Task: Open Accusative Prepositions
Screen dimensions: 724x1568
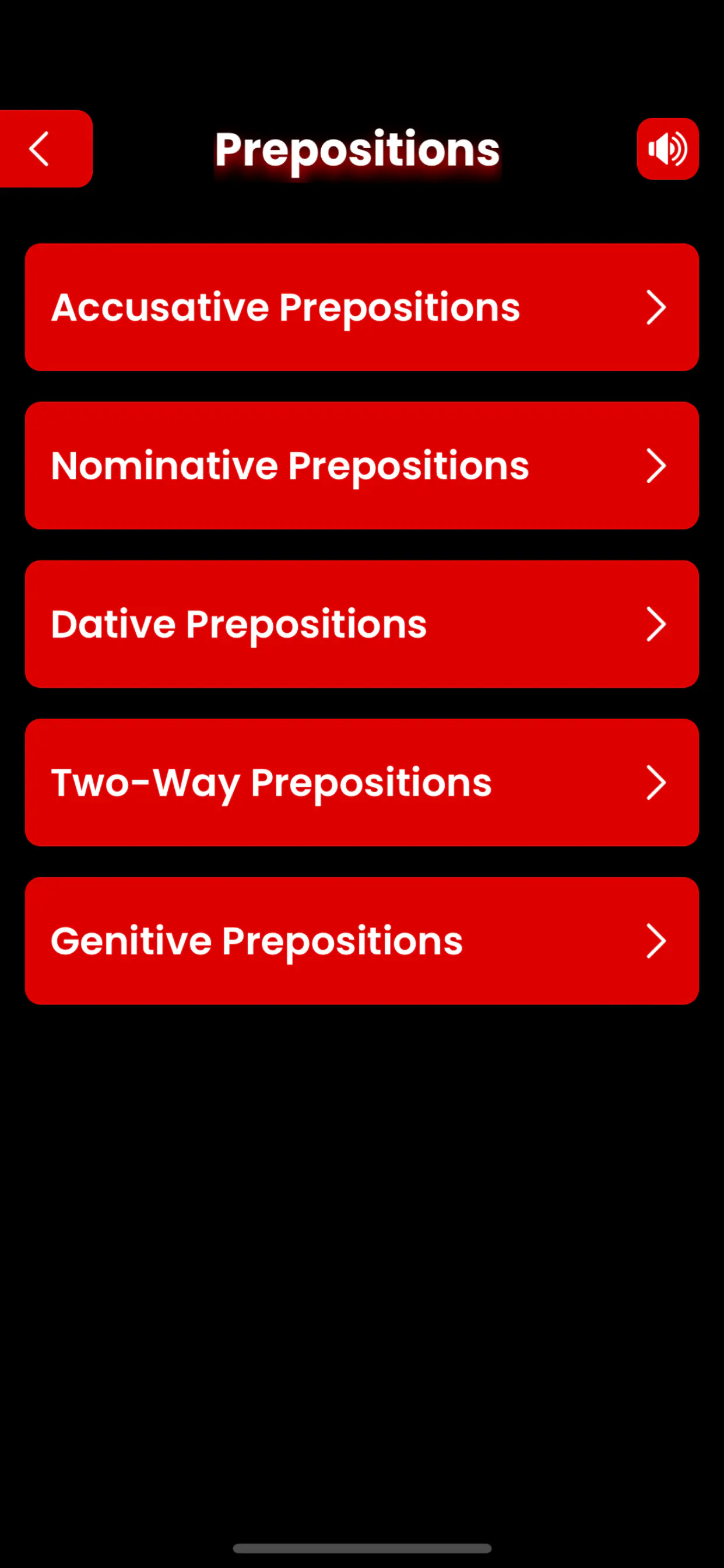Action: coord(361,307)
